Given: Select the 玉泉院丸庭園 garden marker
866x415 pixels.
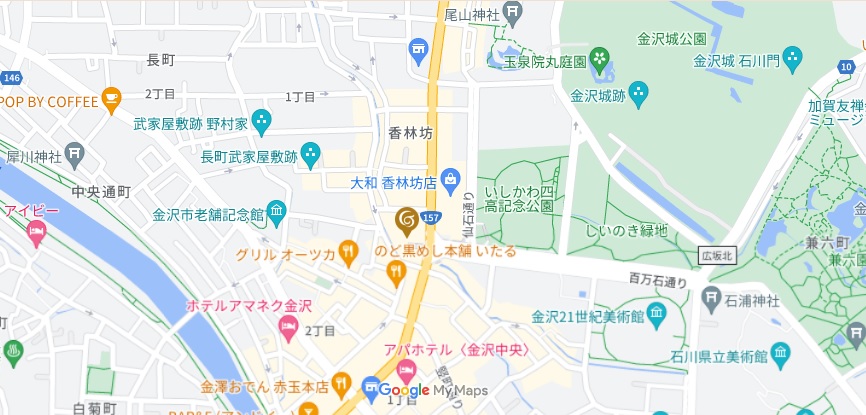Looking at the screenshot, I should pos(600,58).
